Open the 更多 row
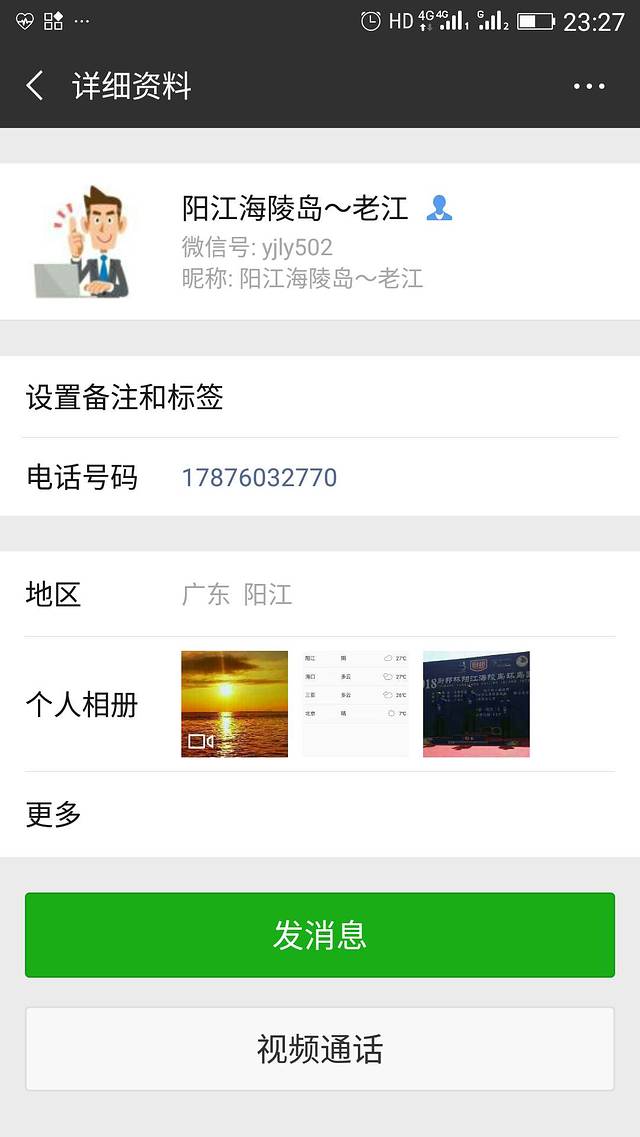Viewport: 640px width, 1137px height. 320,814
